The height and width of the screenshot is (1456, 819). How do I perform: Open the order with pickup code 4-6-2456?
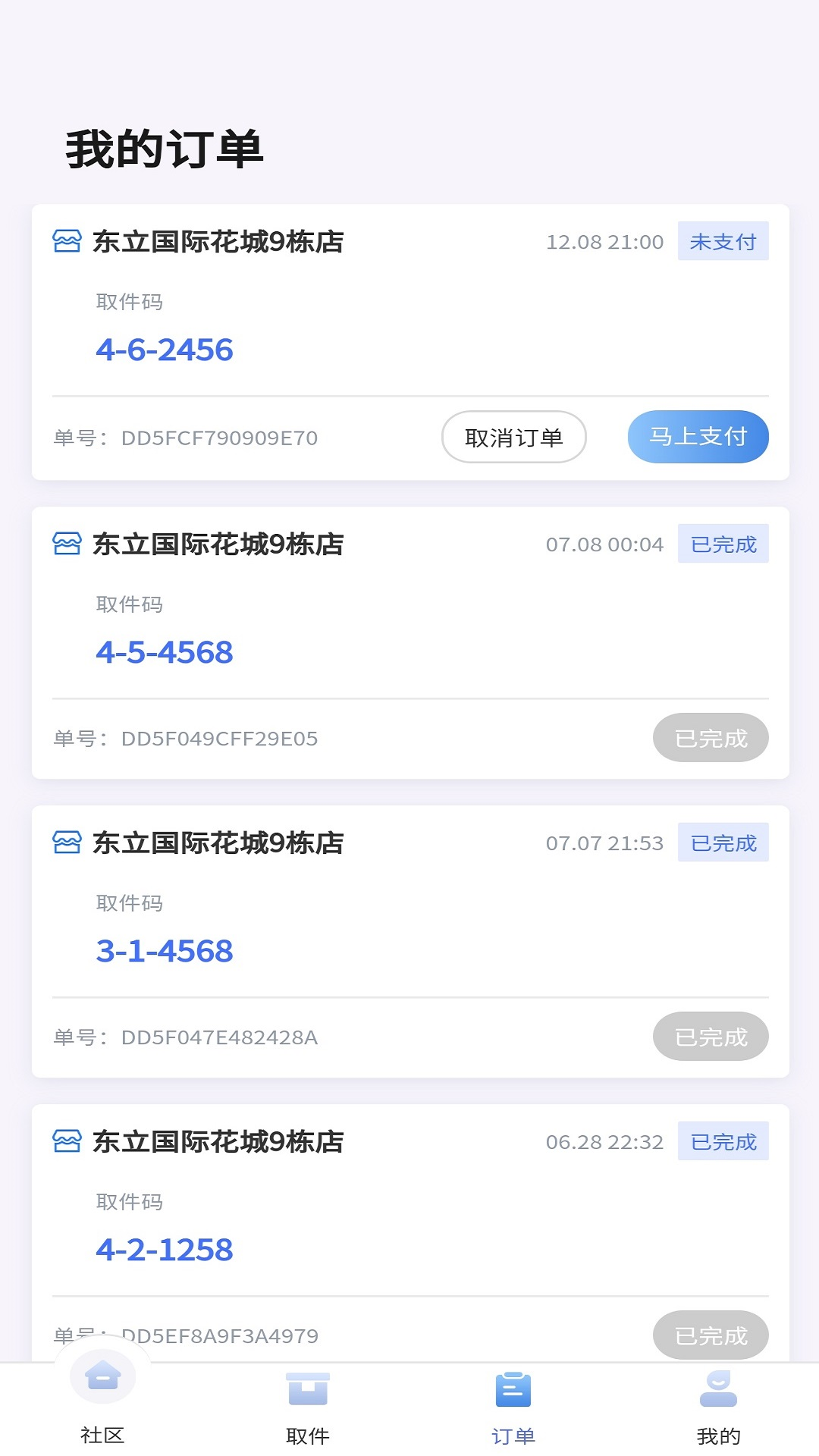410,342
